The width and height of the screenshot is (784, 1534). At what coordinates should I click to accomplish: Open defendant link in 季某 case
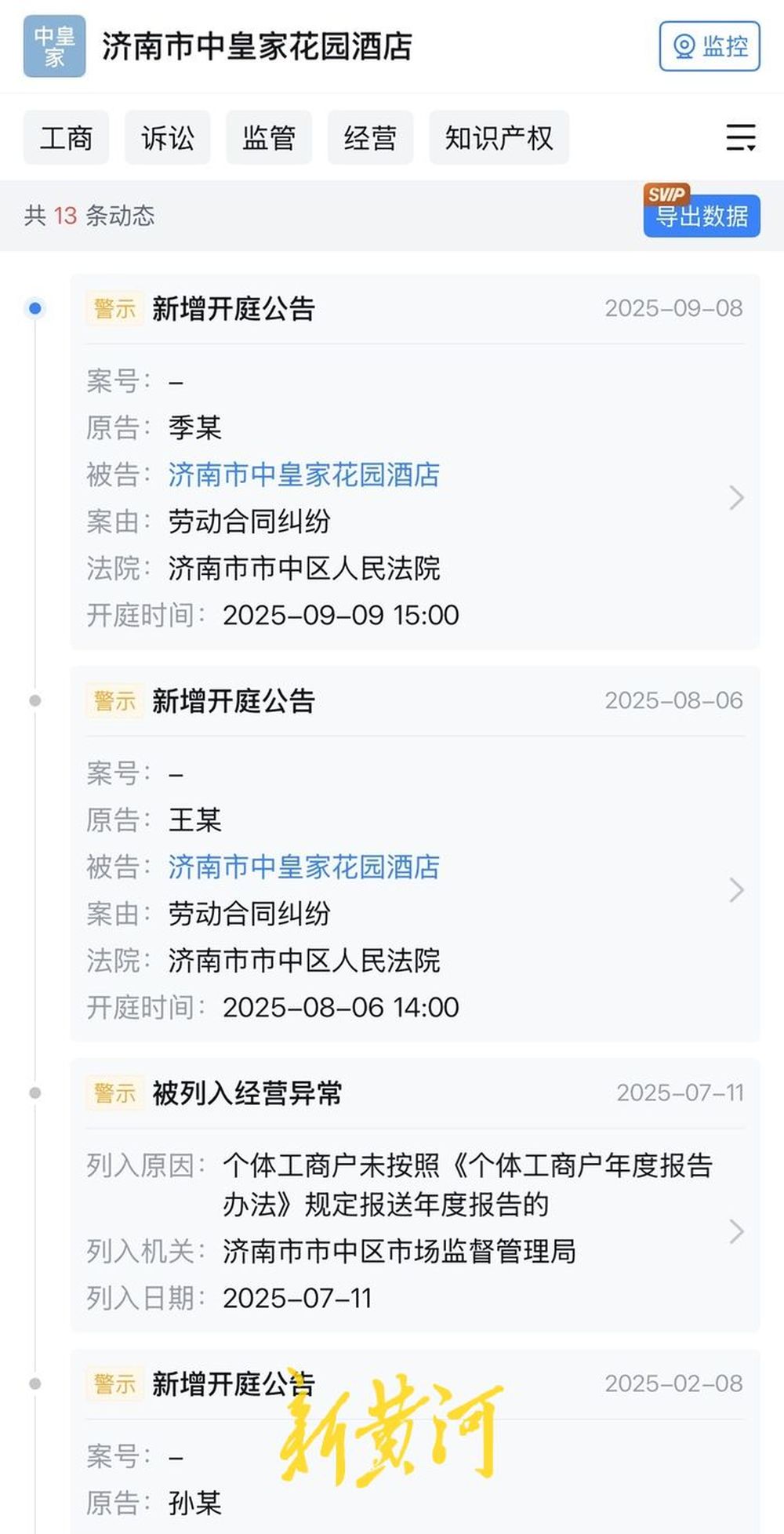[x=303, y=474]
